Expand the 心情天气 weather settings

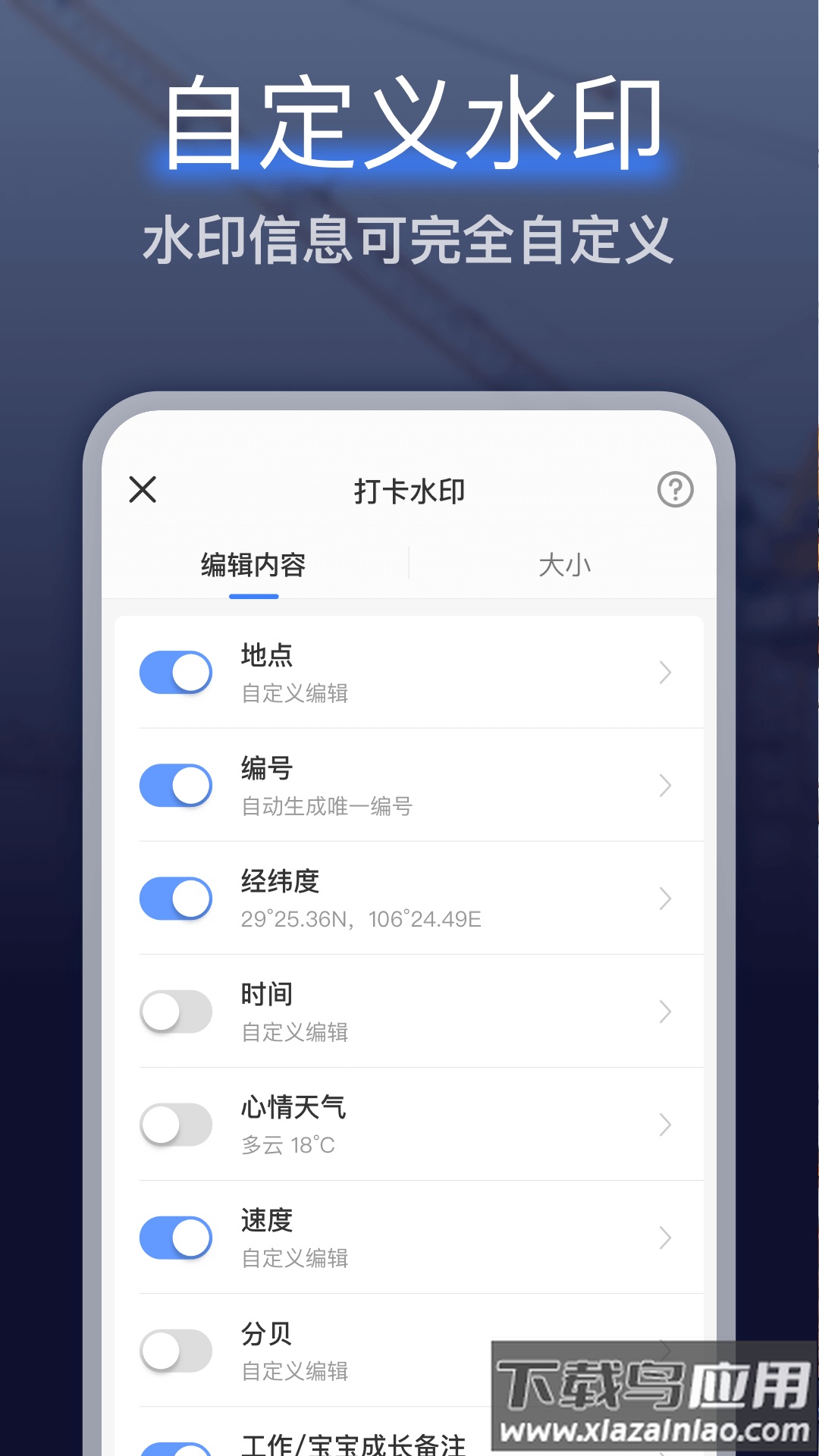(x=666, y=1125)
